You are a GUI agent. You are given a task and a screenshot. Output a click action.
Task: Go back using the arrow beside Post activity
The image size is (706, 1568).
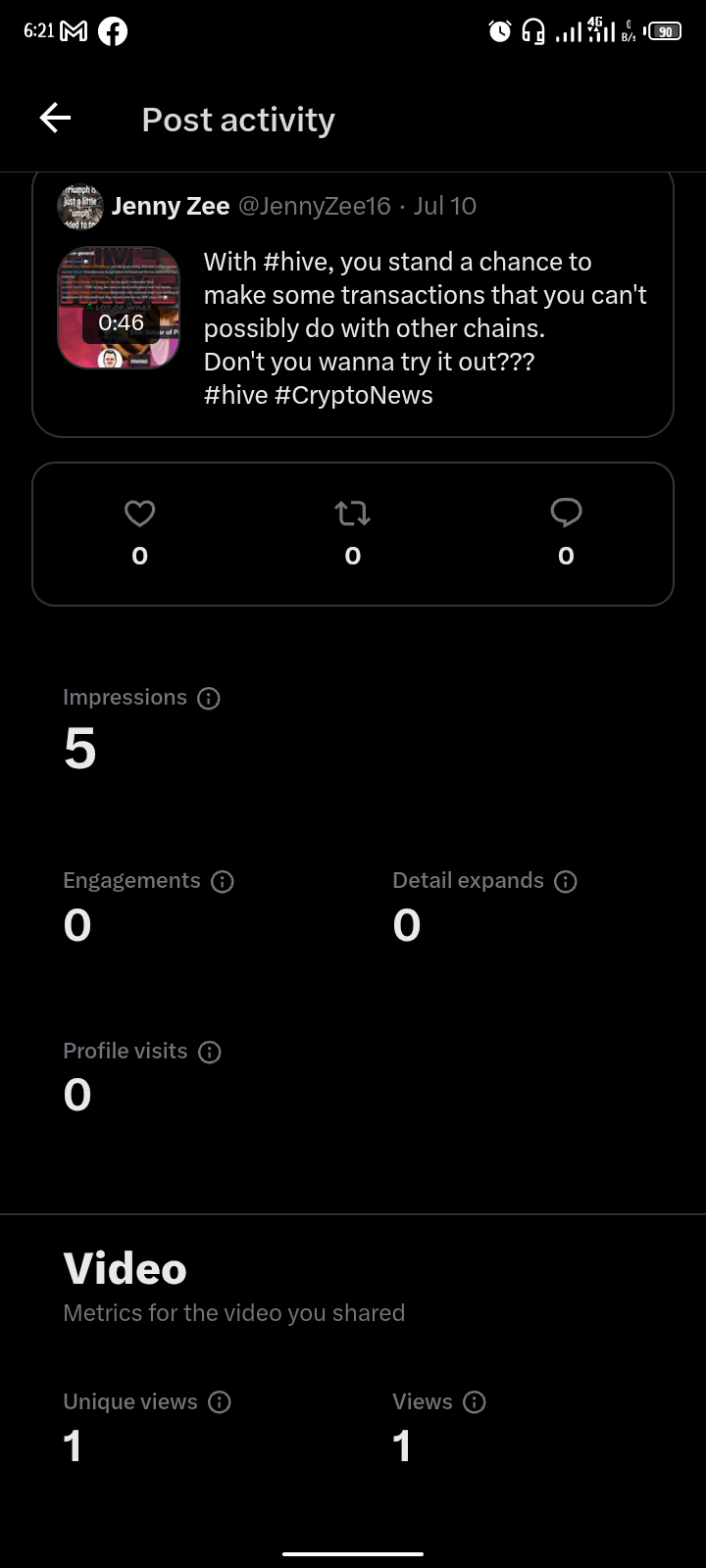[55, 119]
